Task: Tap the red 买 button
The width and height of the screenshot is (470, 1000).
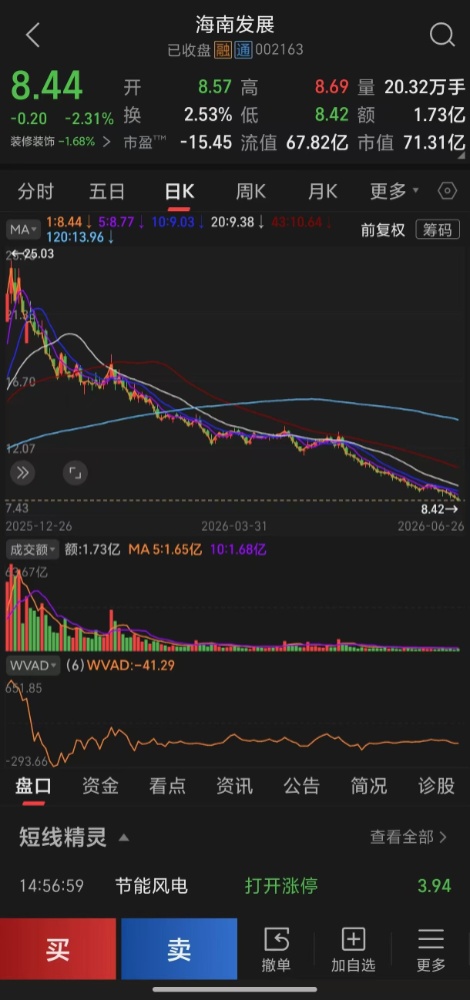Action: [x=58, y=949]
